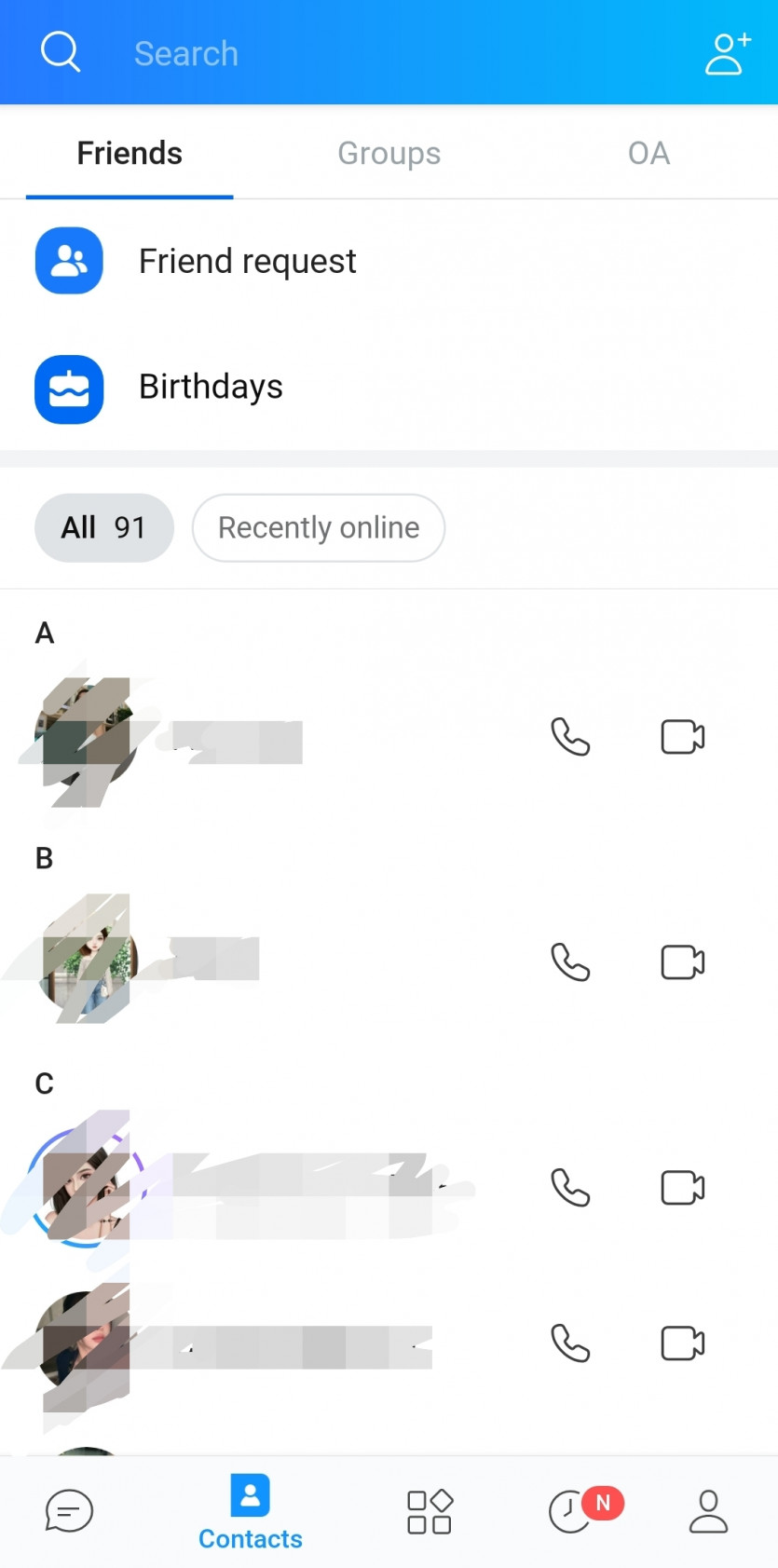Open the Messages tab in bottom navigation
The height and width of the screenshot is (1568, 778).
[69, 1511]
